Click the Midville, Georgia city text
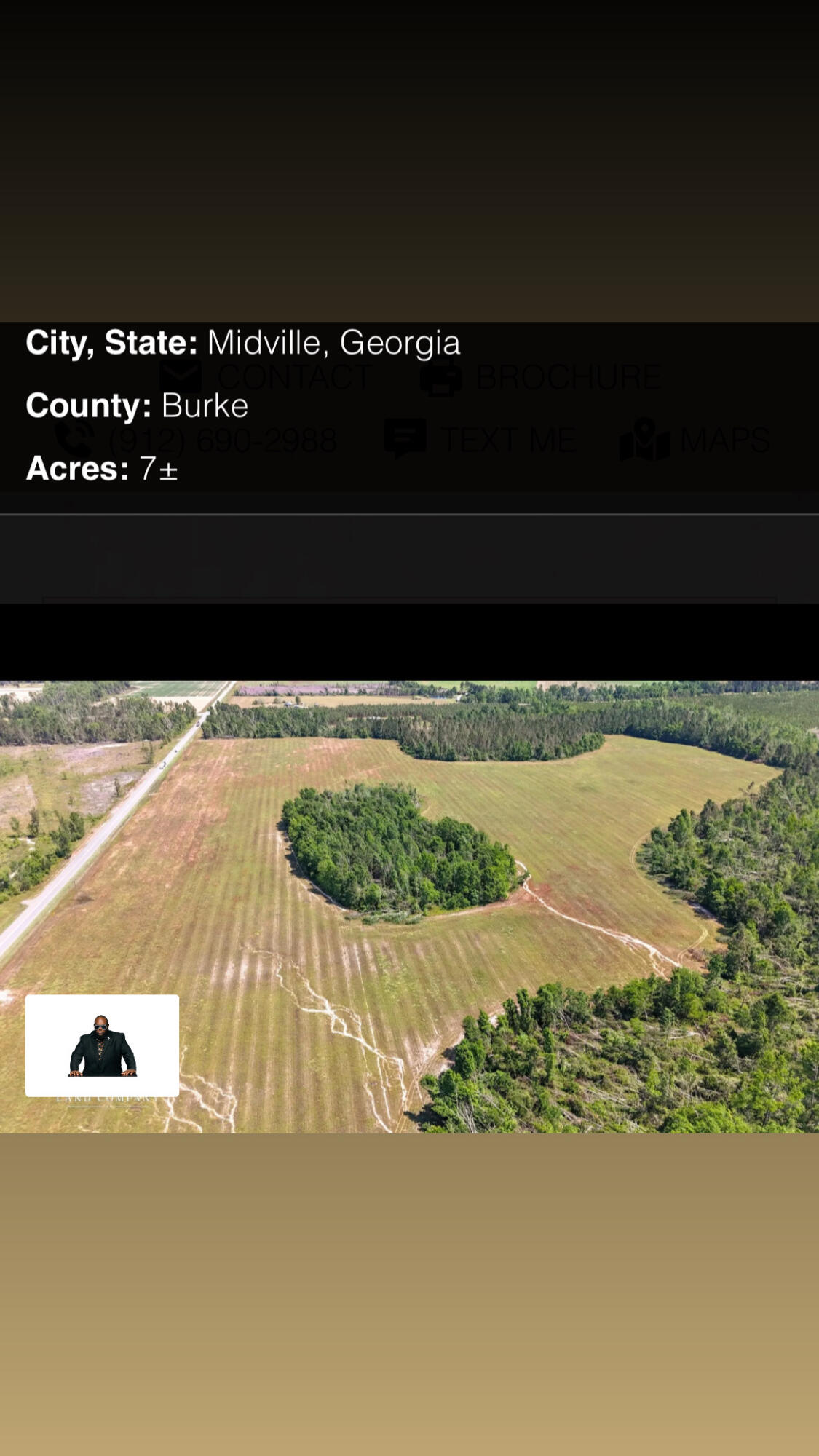Viewport: 819px width, 1456px height. pos(332,341)
